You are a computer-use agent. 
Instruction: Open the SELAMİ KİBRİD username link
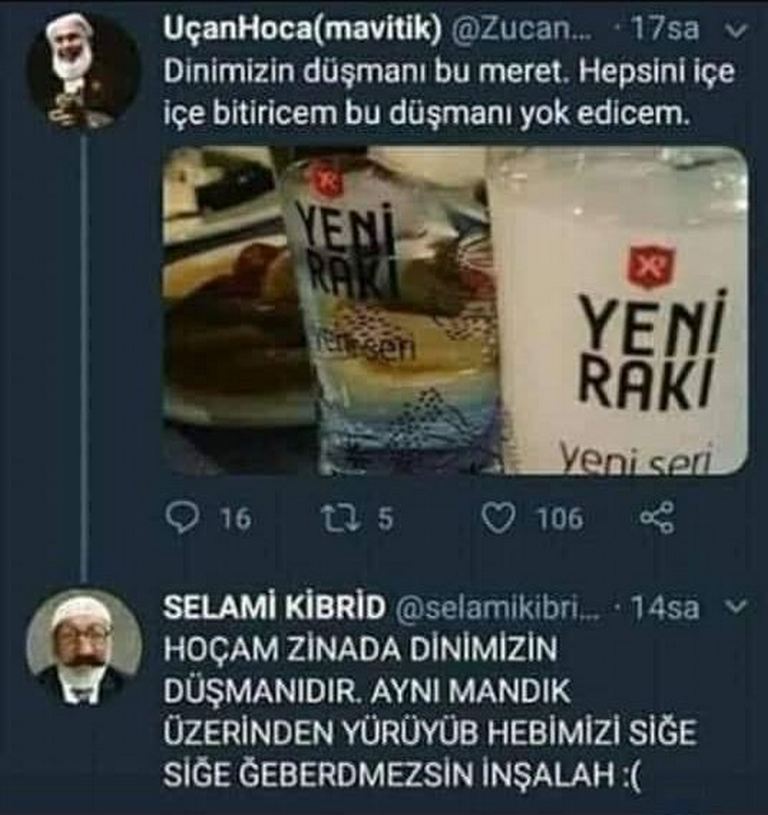tap(273, 607)
